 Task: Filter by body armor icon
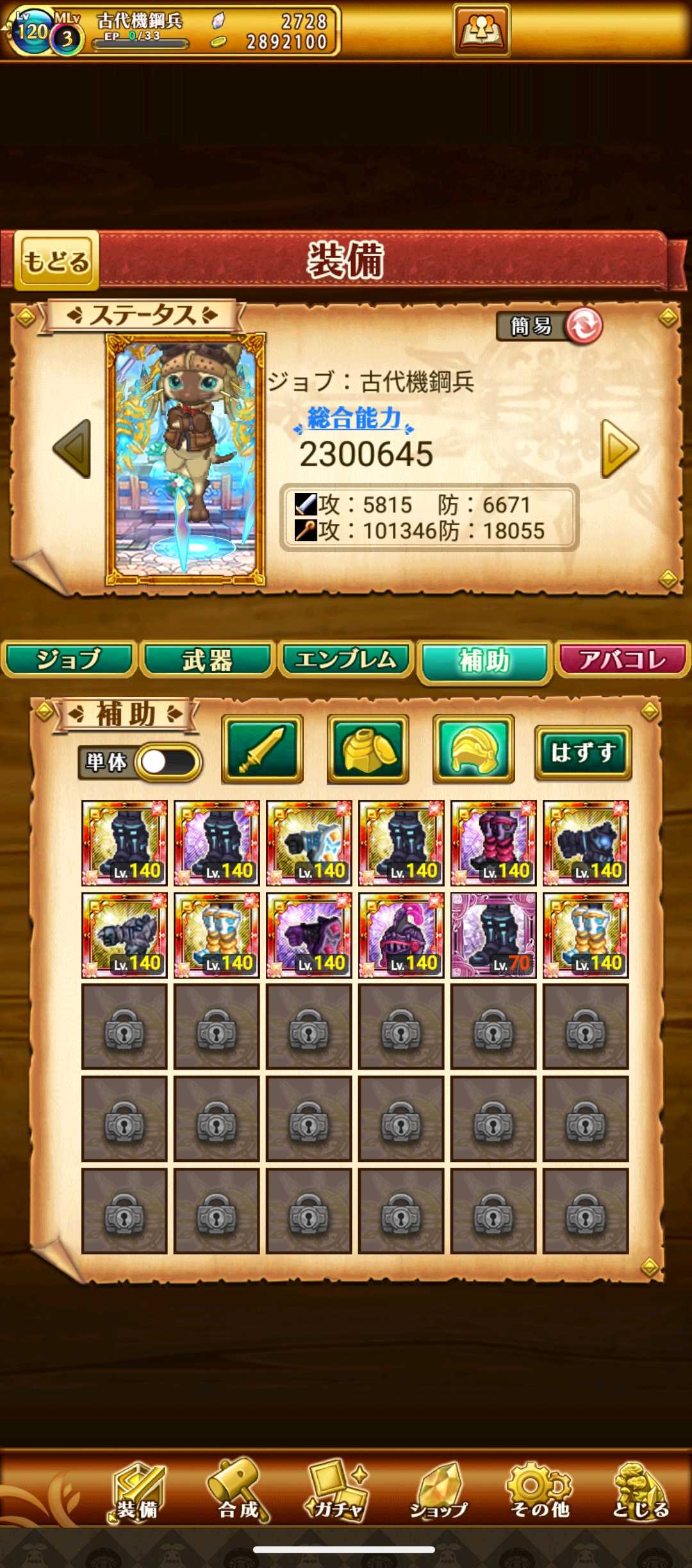[368, 749]
